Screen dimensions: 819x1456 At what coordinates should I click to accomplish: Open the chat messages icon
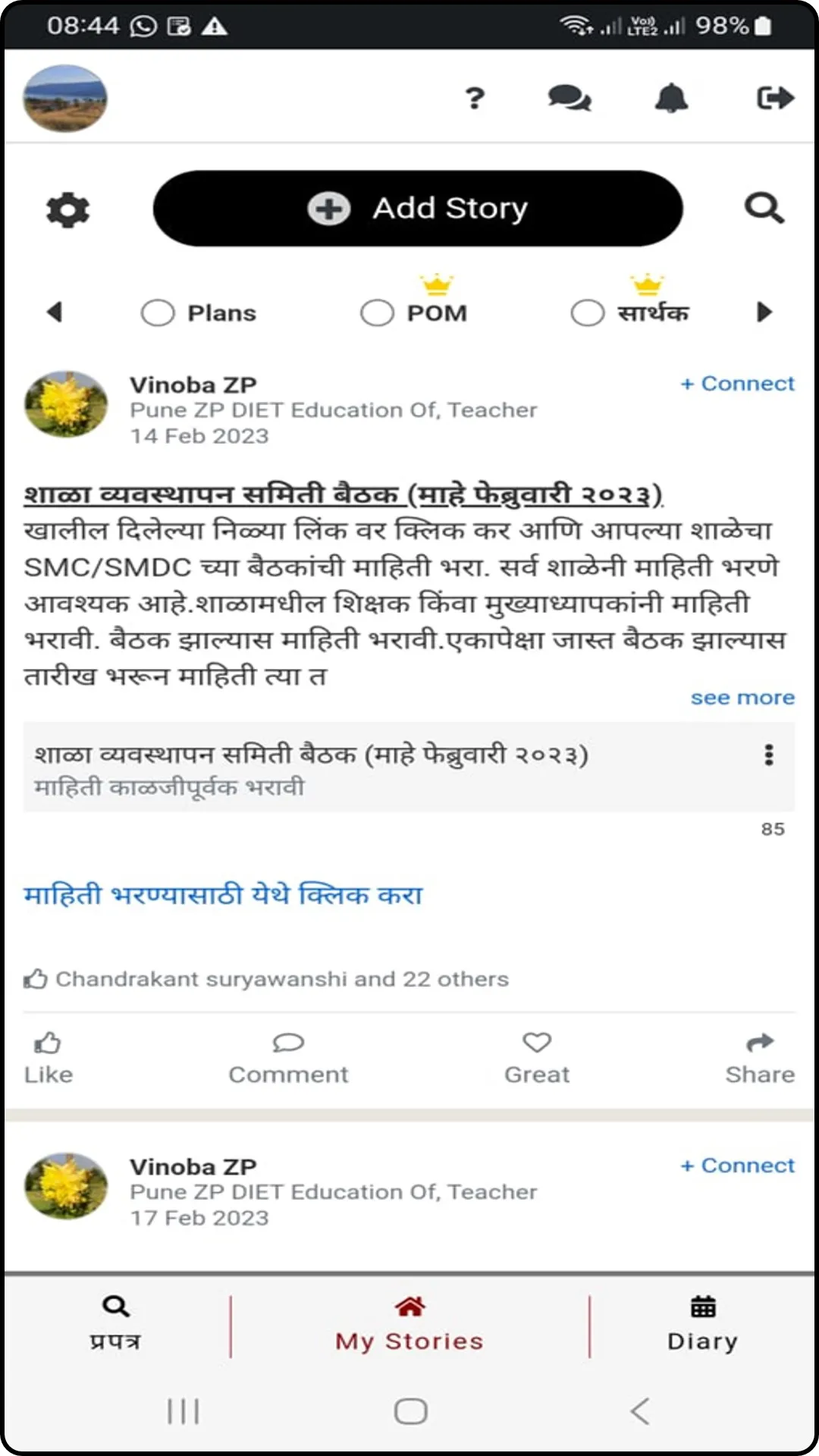click(569, 98)
